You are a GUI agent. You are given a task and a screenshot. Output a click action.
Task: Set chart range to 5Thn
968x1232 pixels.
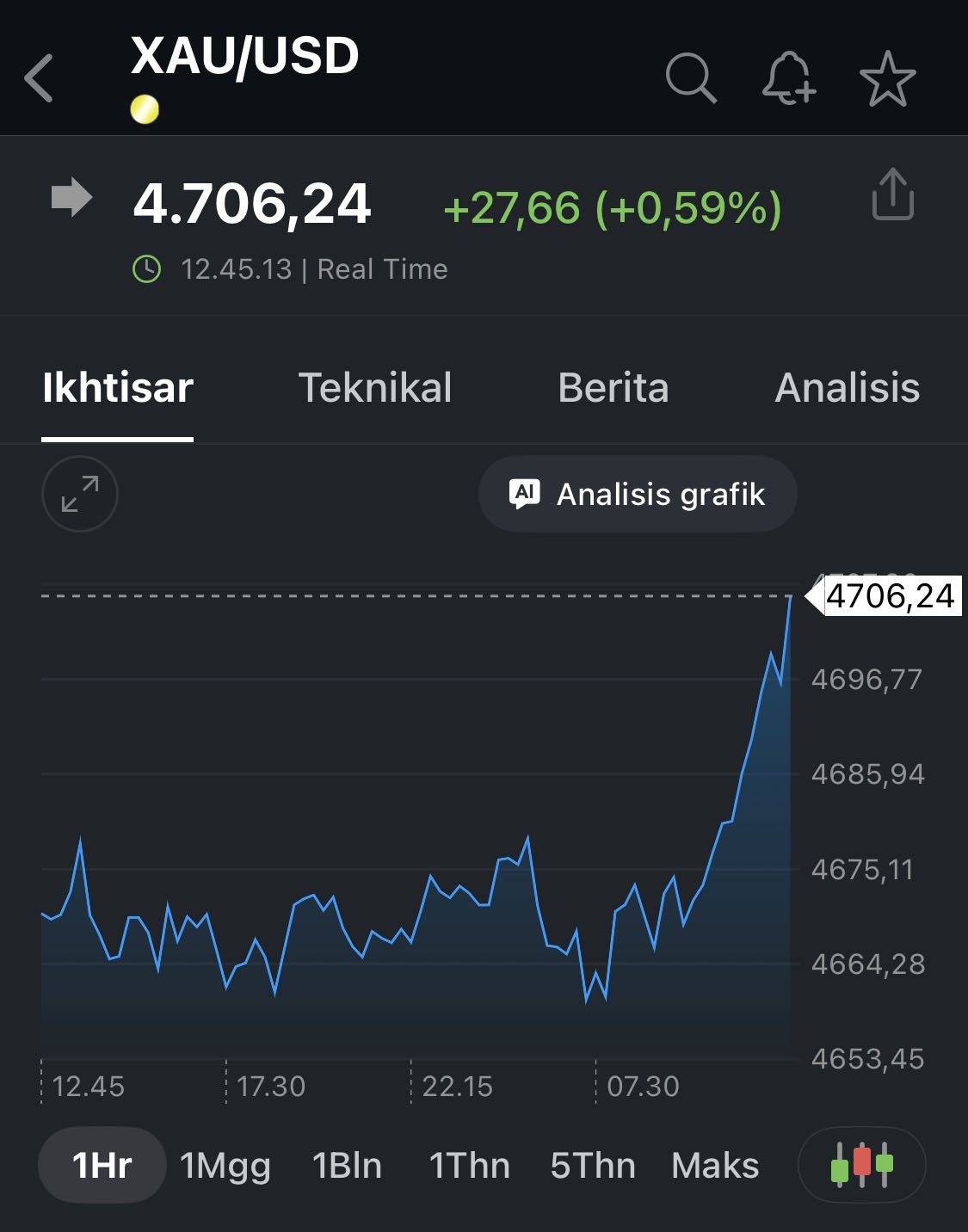(593, 1166)
